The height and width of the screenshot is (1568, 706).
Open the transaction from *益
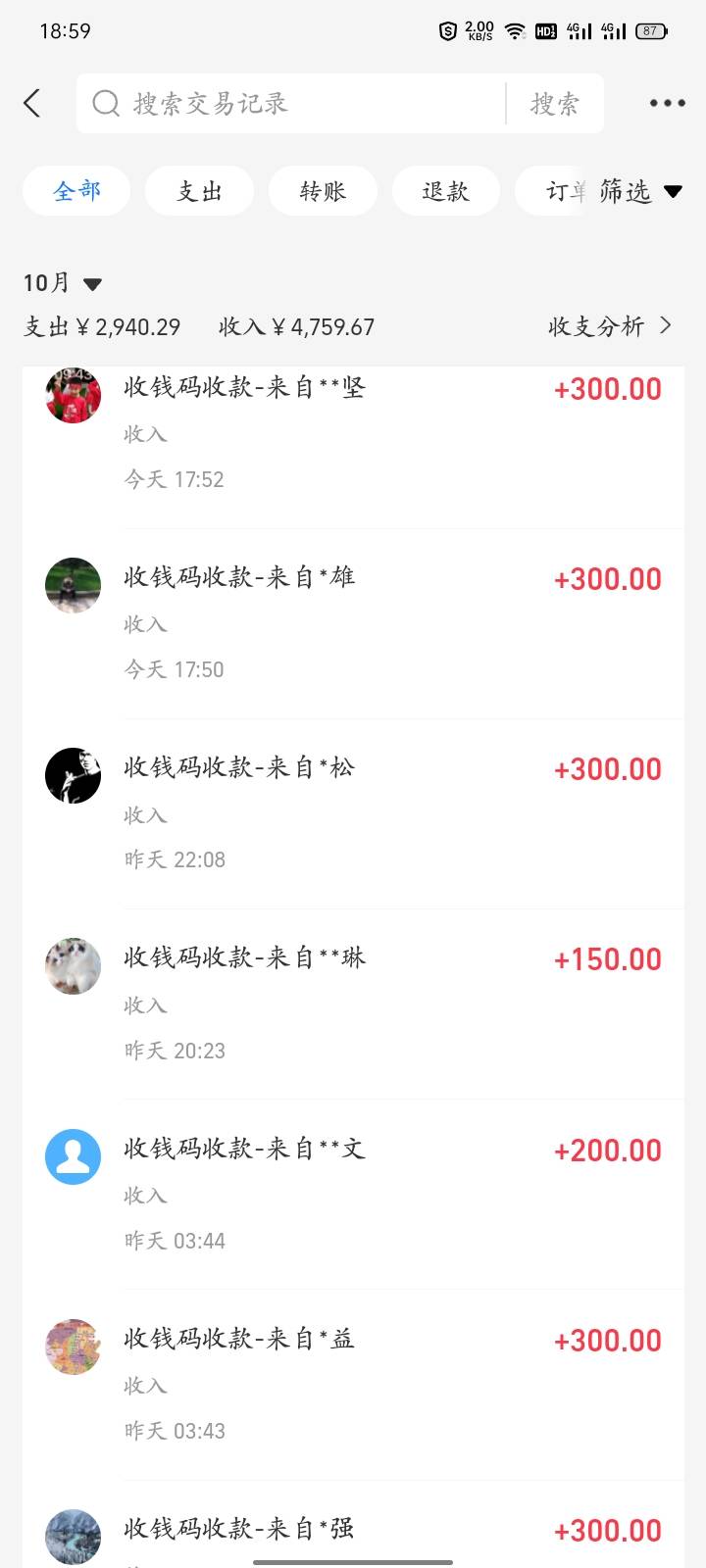coord(353,1383)
